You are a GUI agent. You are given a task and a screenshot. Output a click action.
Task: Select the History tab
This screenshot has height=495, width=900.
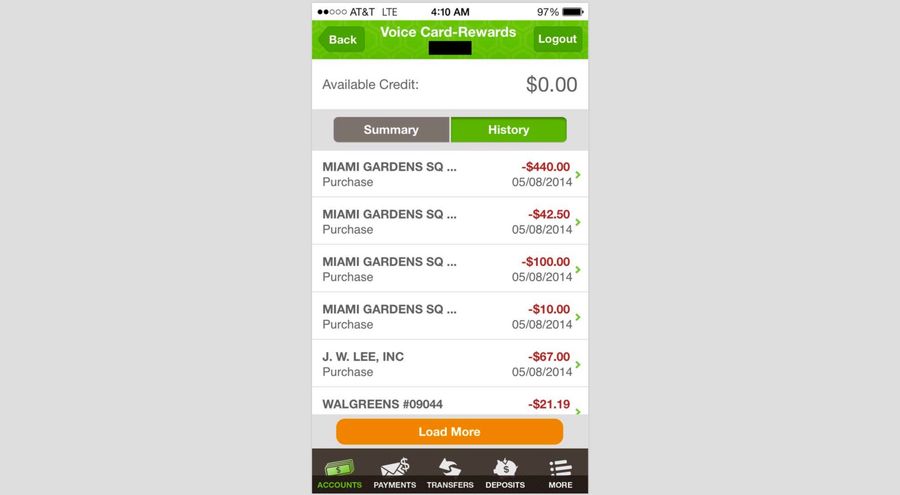pos(508,130)
